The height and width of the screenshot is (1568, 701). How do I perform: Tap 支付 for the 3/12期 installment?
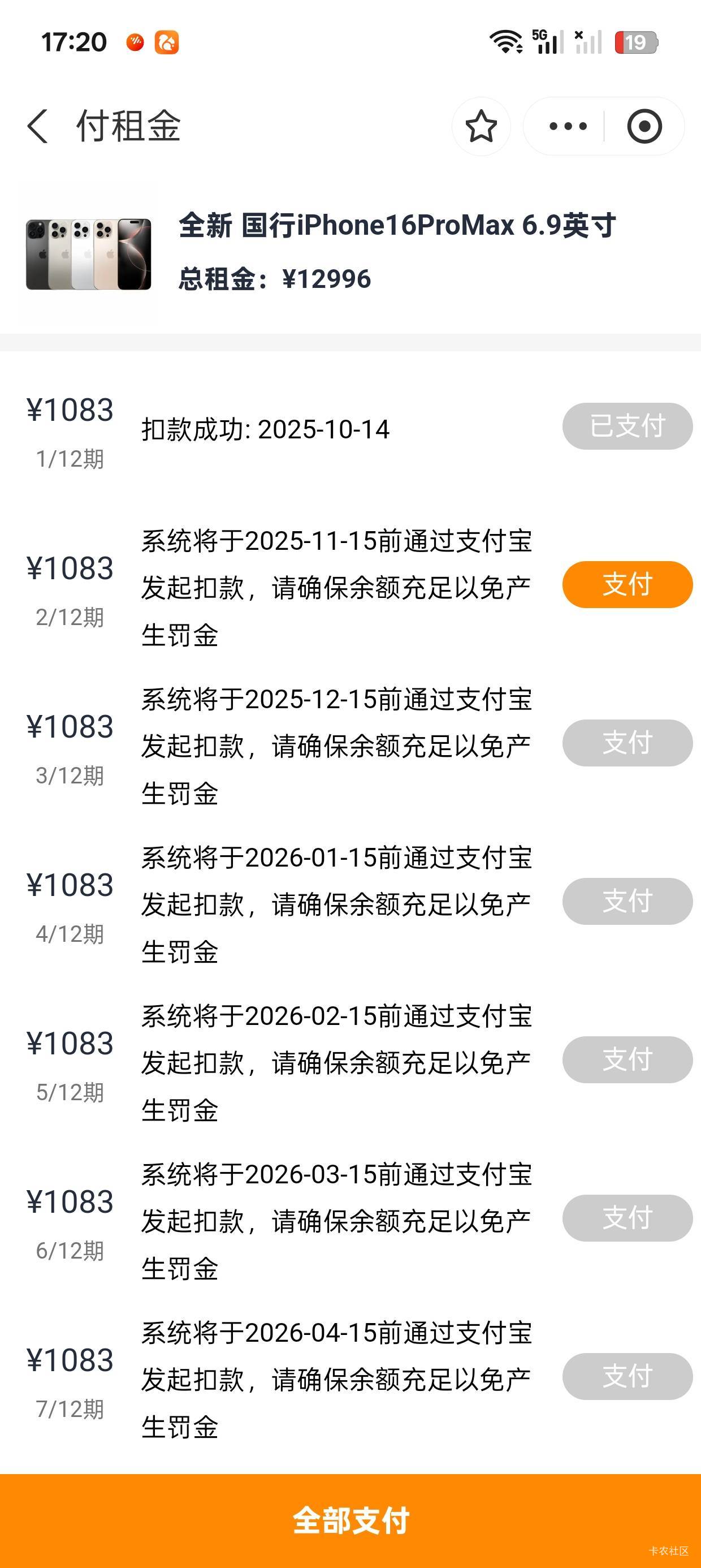(627, 743)
